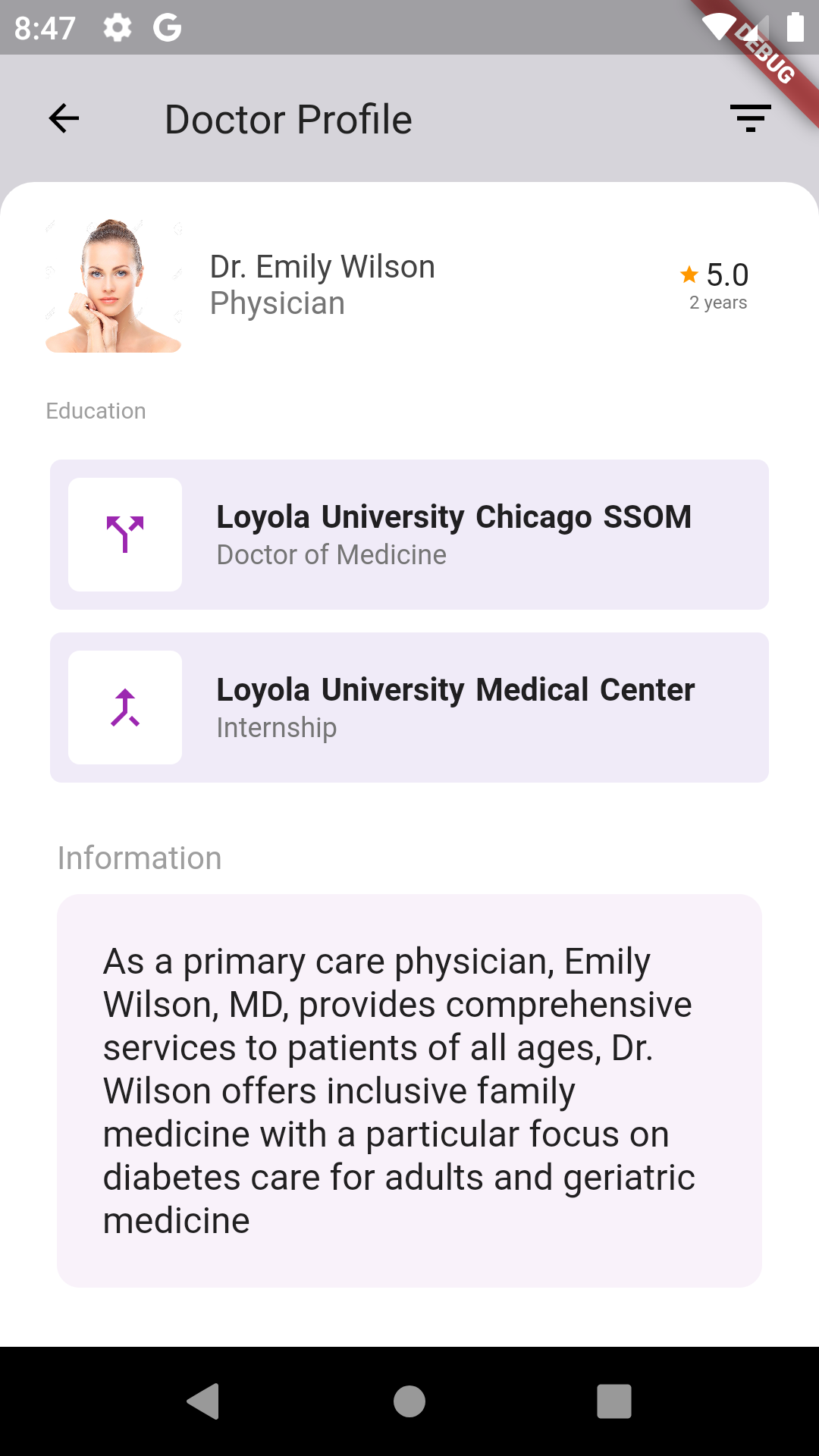
Task: Click Dr. Emily Wilson's profile photo
Action: 113,284
